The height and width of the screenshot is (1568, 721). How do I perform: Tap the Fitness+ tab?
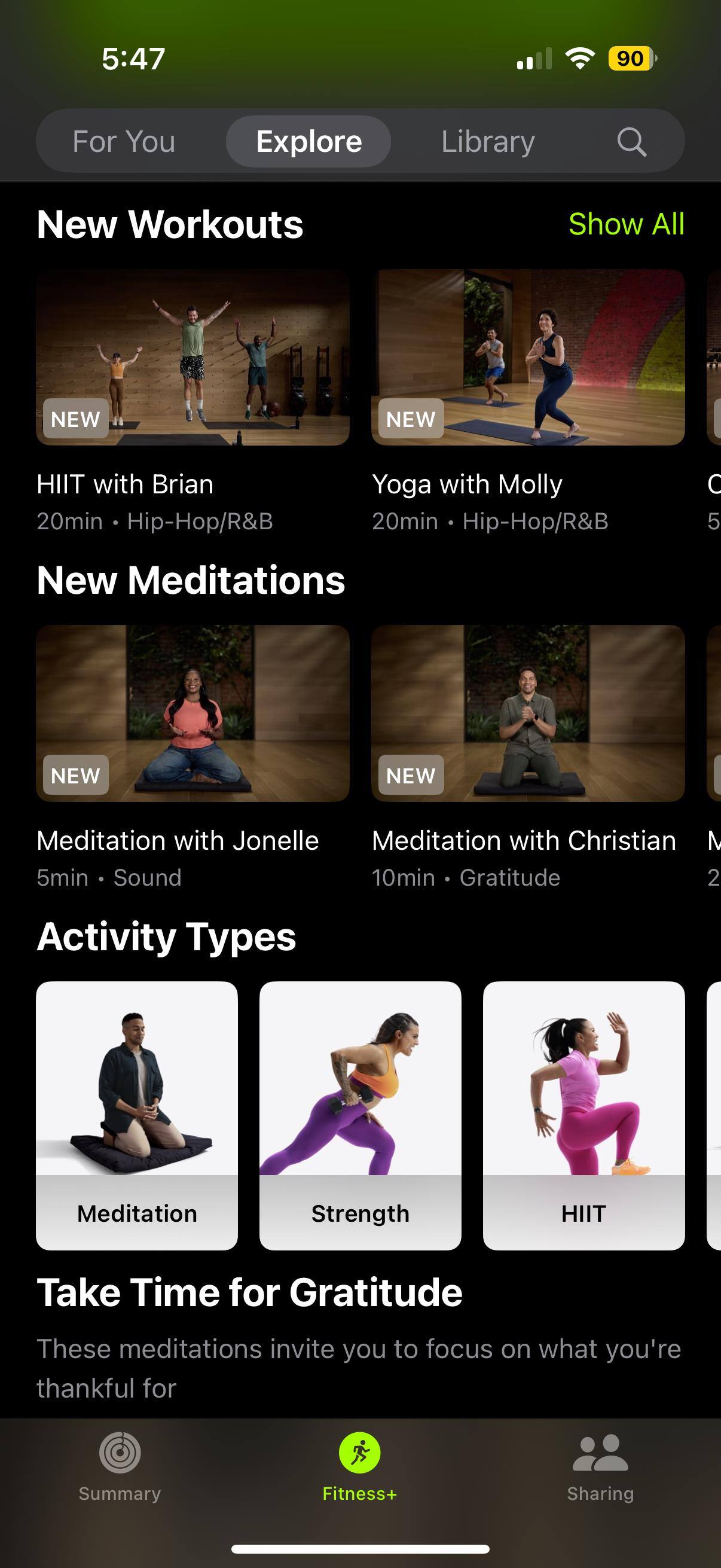point(359,1467)
